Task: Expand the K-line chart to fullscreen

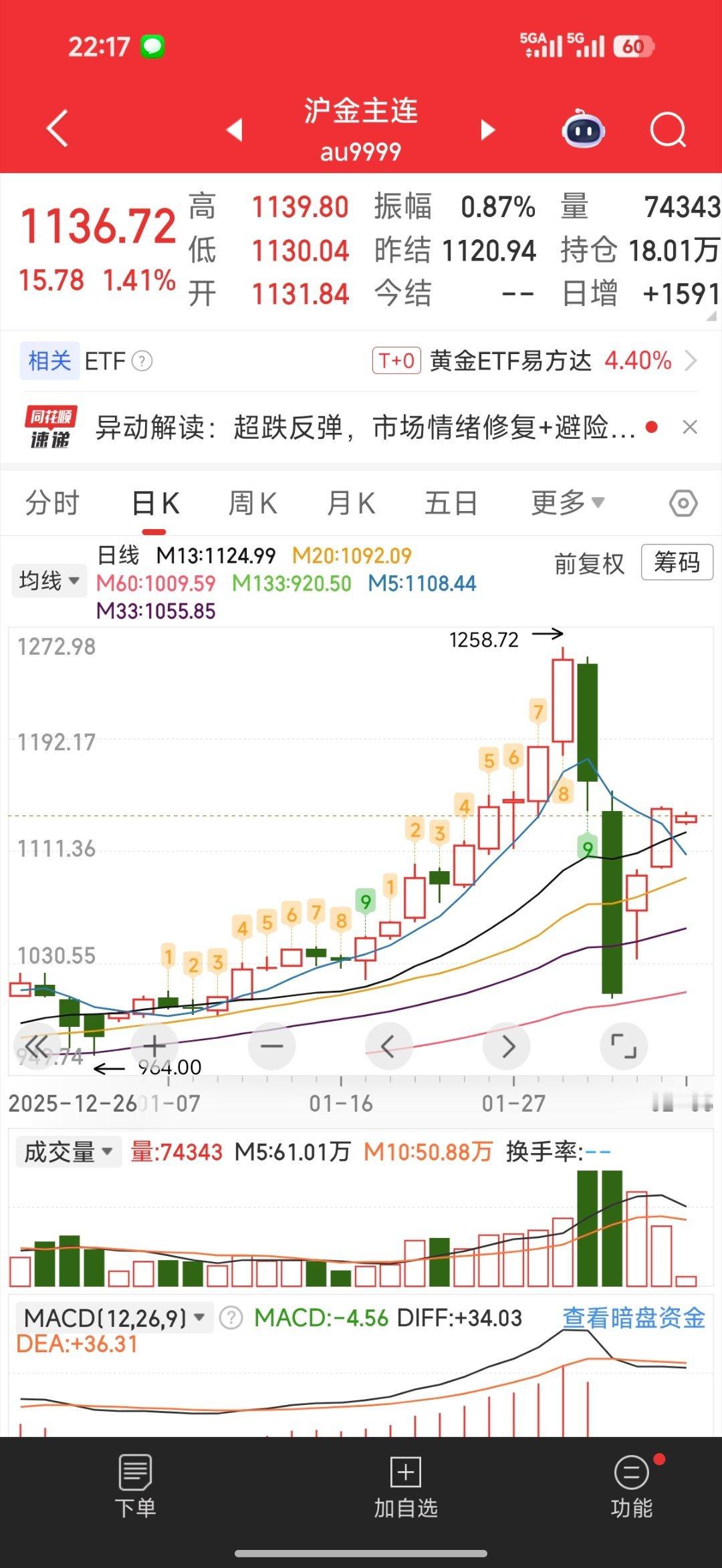Action: click(x=624, y=1046)
